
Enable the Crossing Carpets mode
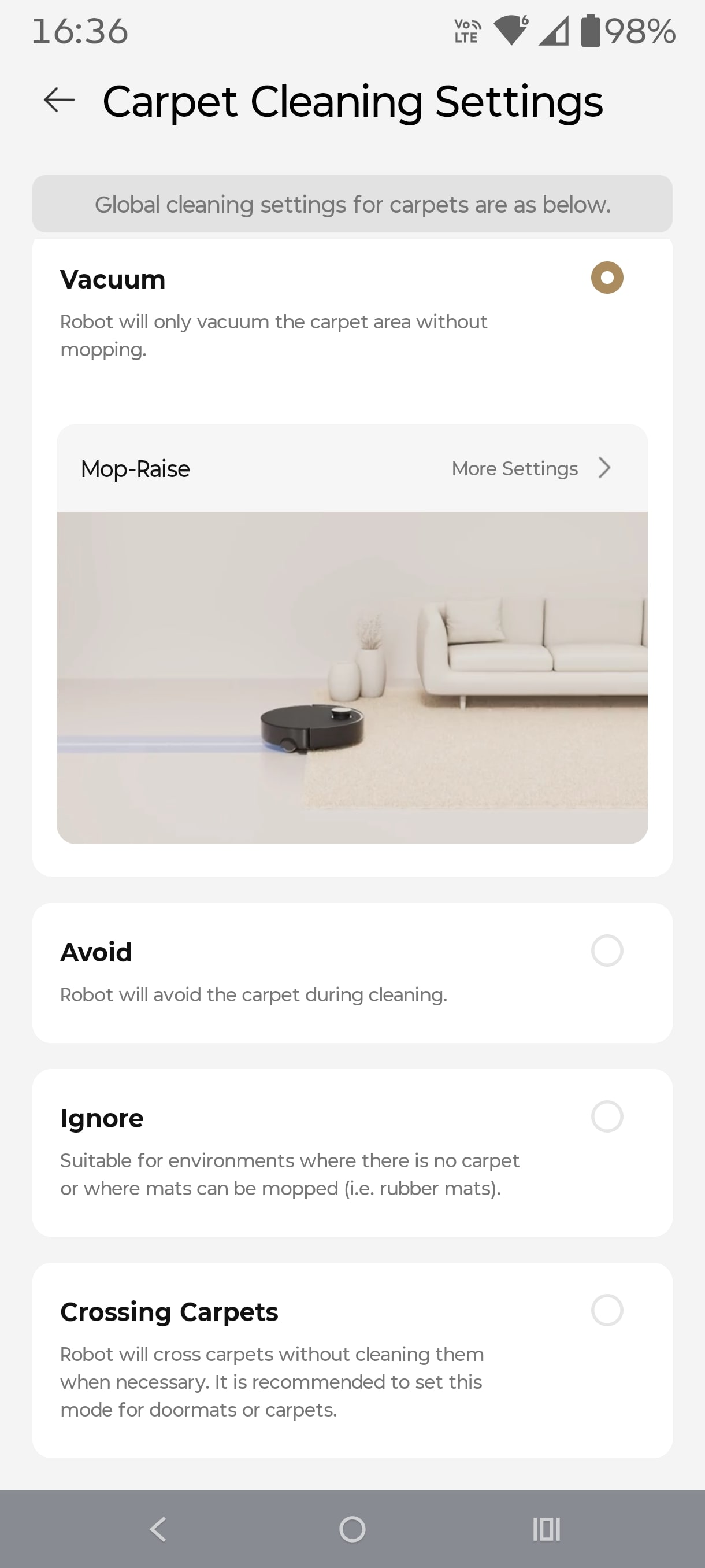click(x=606, y=1310)
